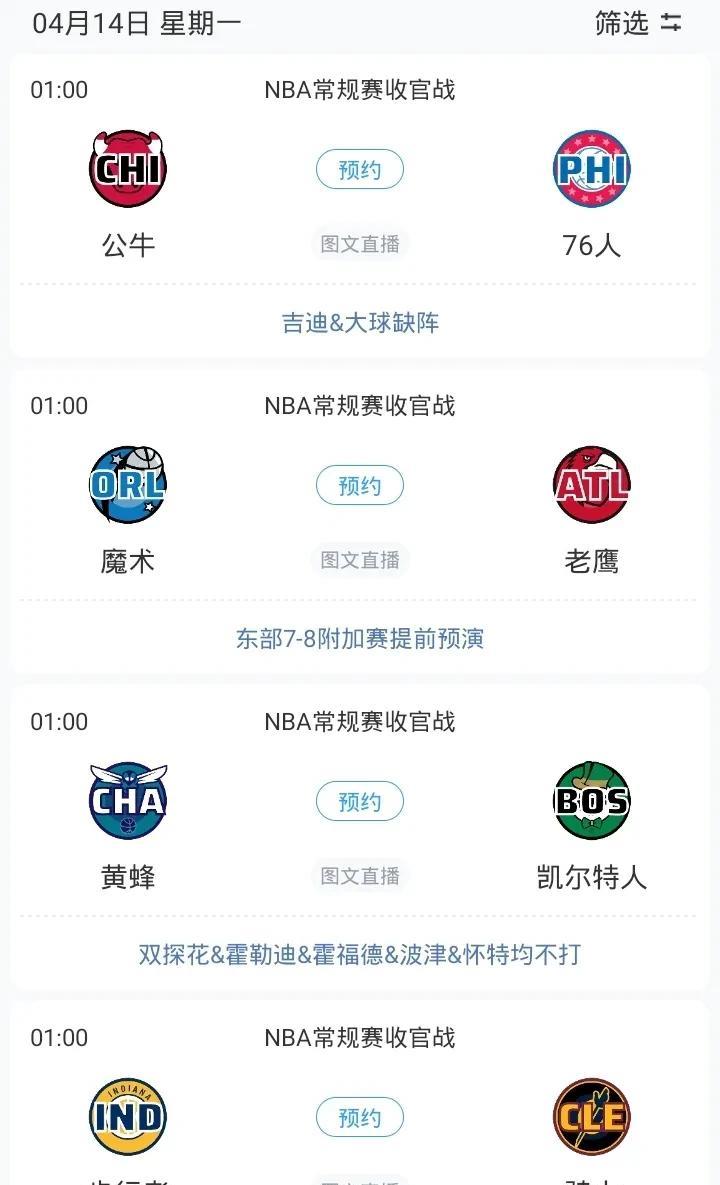Tap 预约 for the IND vs CLE game

pyautogui.click(x=360, y=1117)
